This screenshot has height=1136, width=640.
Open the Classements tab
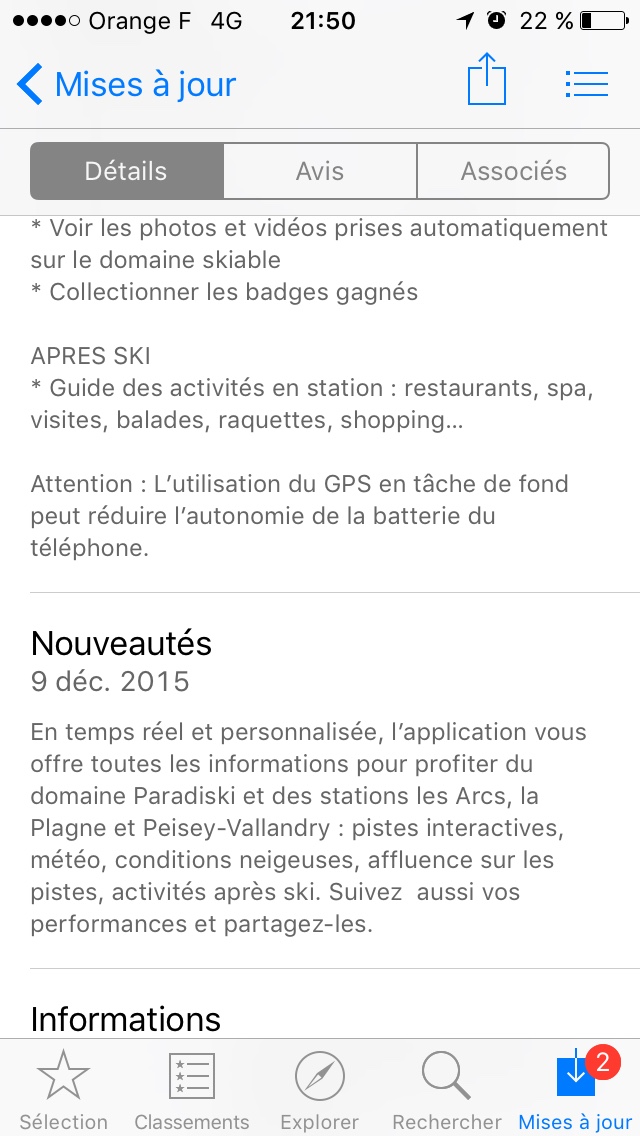(191, 1090)
